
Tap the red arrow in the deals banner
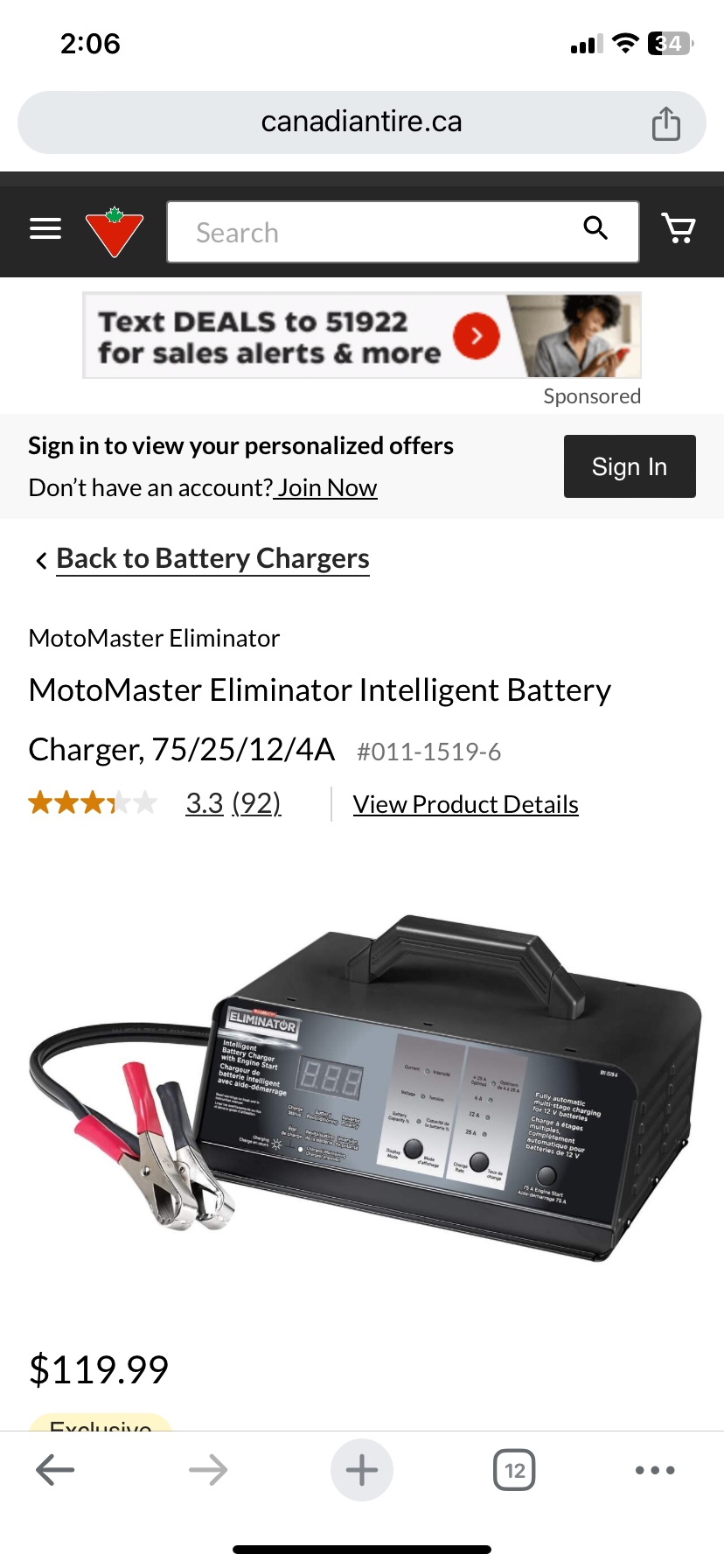point(476,334)
